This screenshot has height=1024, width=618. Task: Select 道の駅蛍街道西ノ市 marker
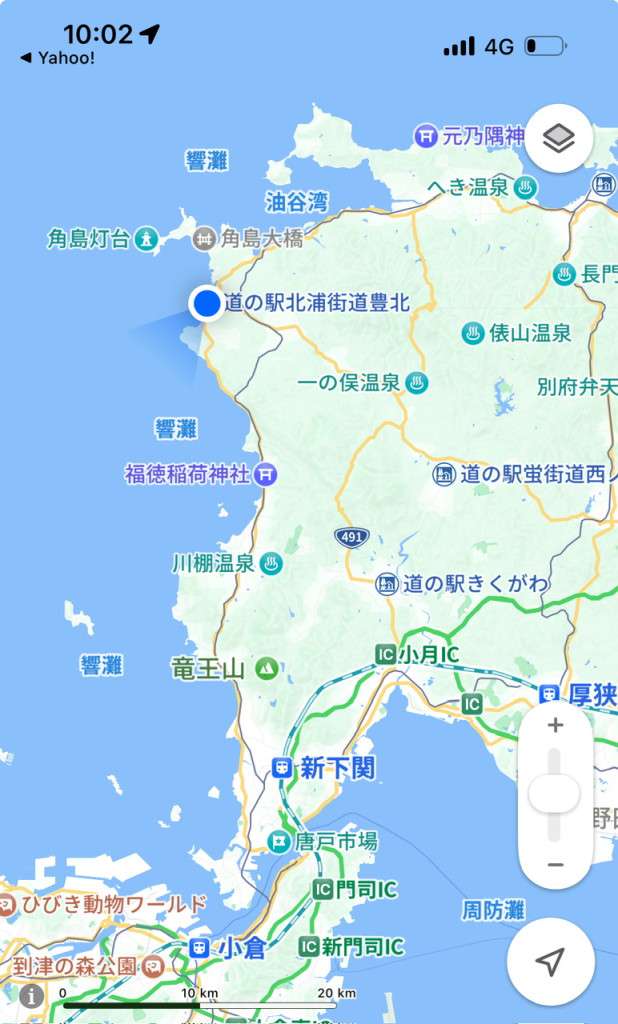coord(444,474)
